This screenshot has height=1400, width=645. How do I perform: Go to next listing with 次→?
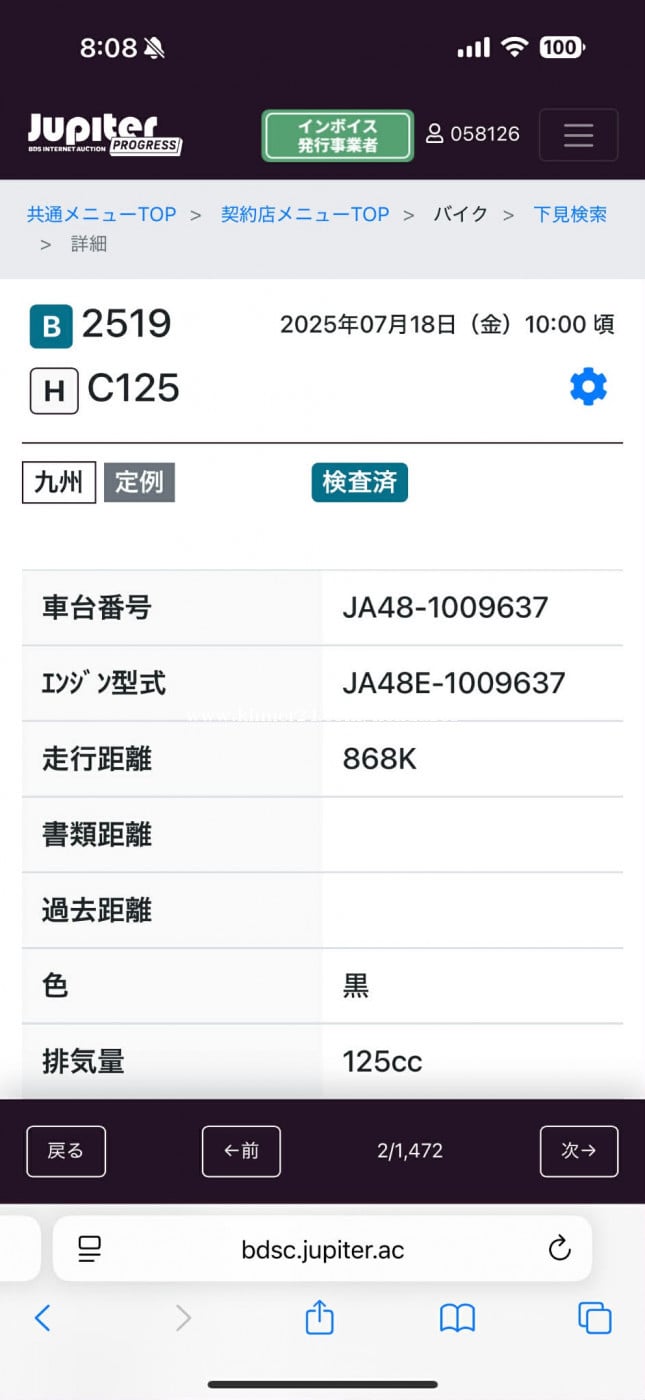[579, 1151]
